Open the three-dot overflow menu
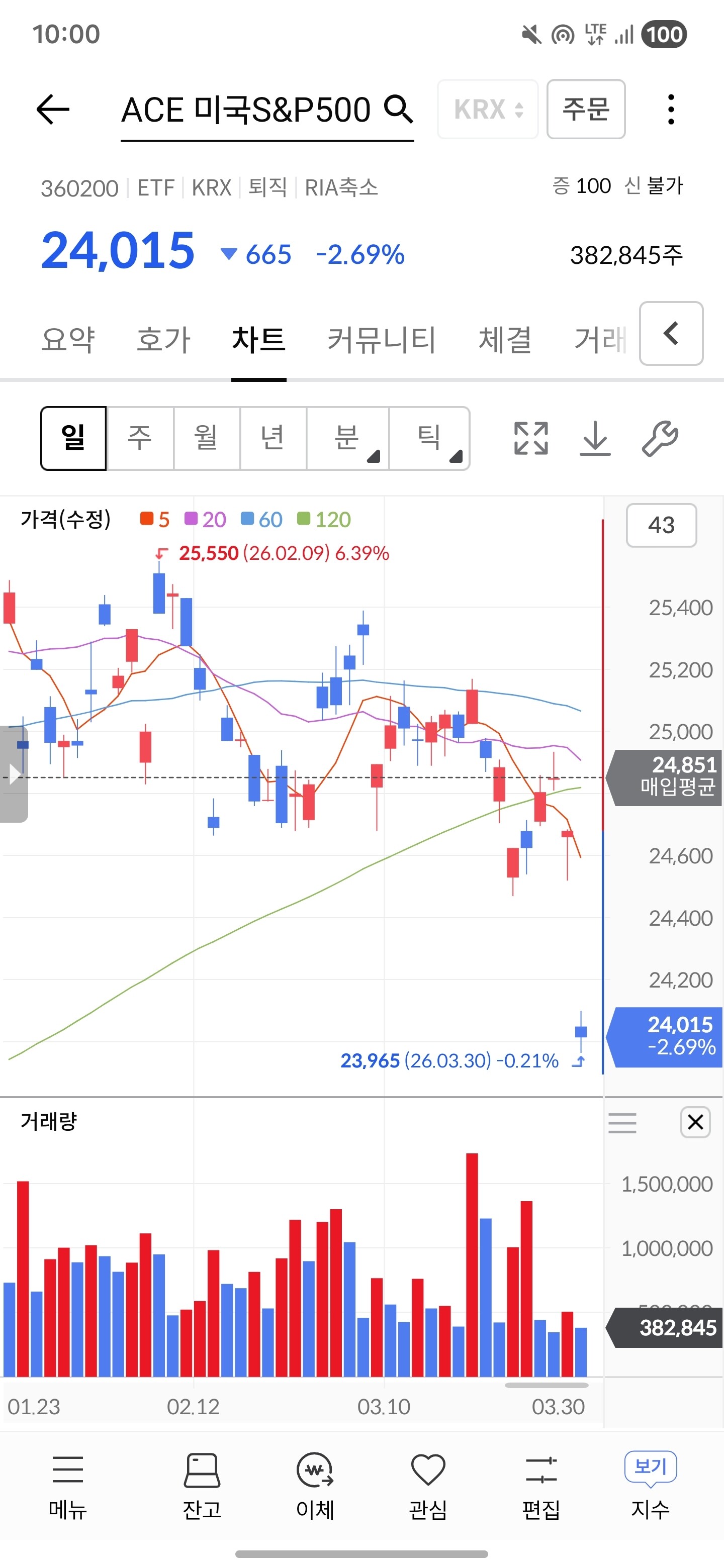The height and width of the screenshot is (1568, 724). (x=671, y=110)
